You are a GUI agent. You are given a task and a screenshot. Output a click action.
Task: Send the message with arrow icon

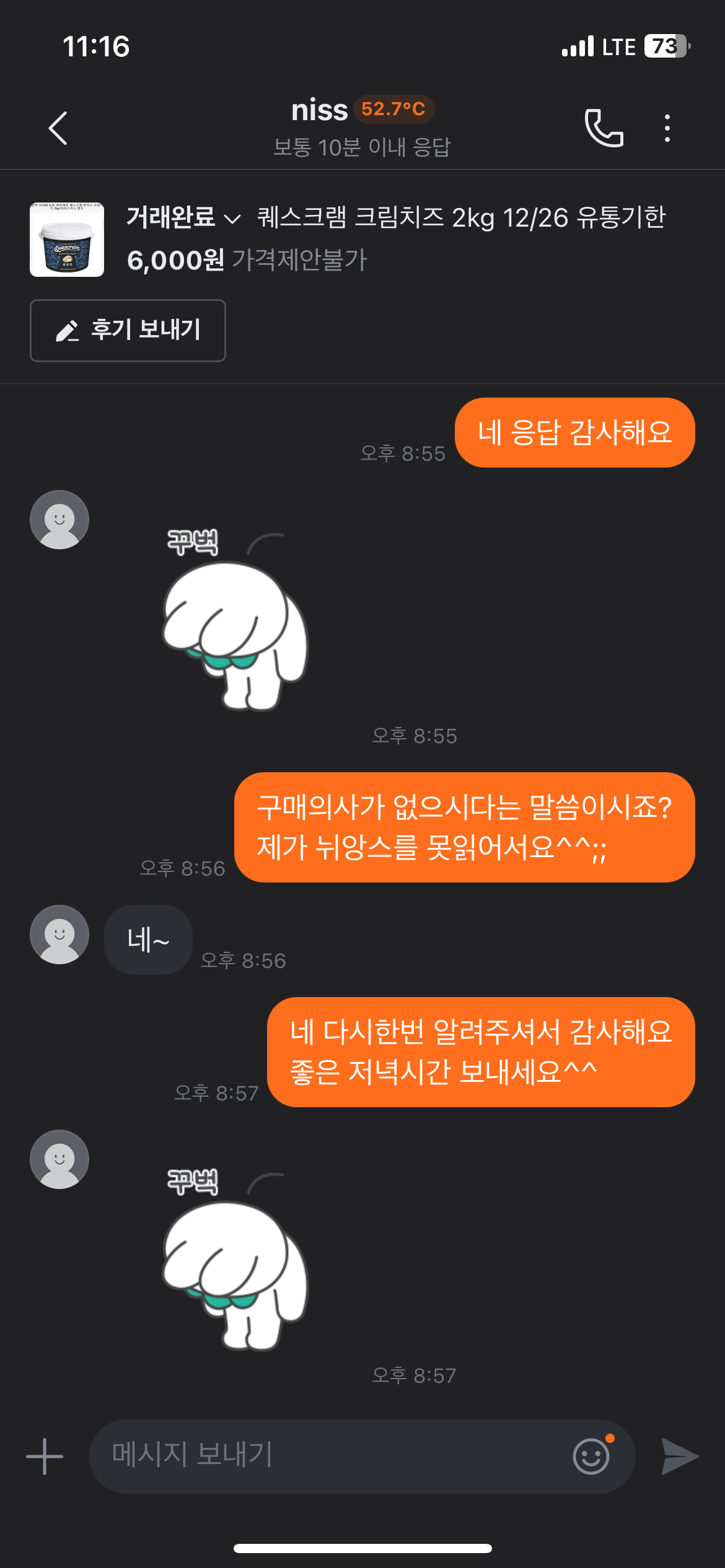(x=679, y=1457)
